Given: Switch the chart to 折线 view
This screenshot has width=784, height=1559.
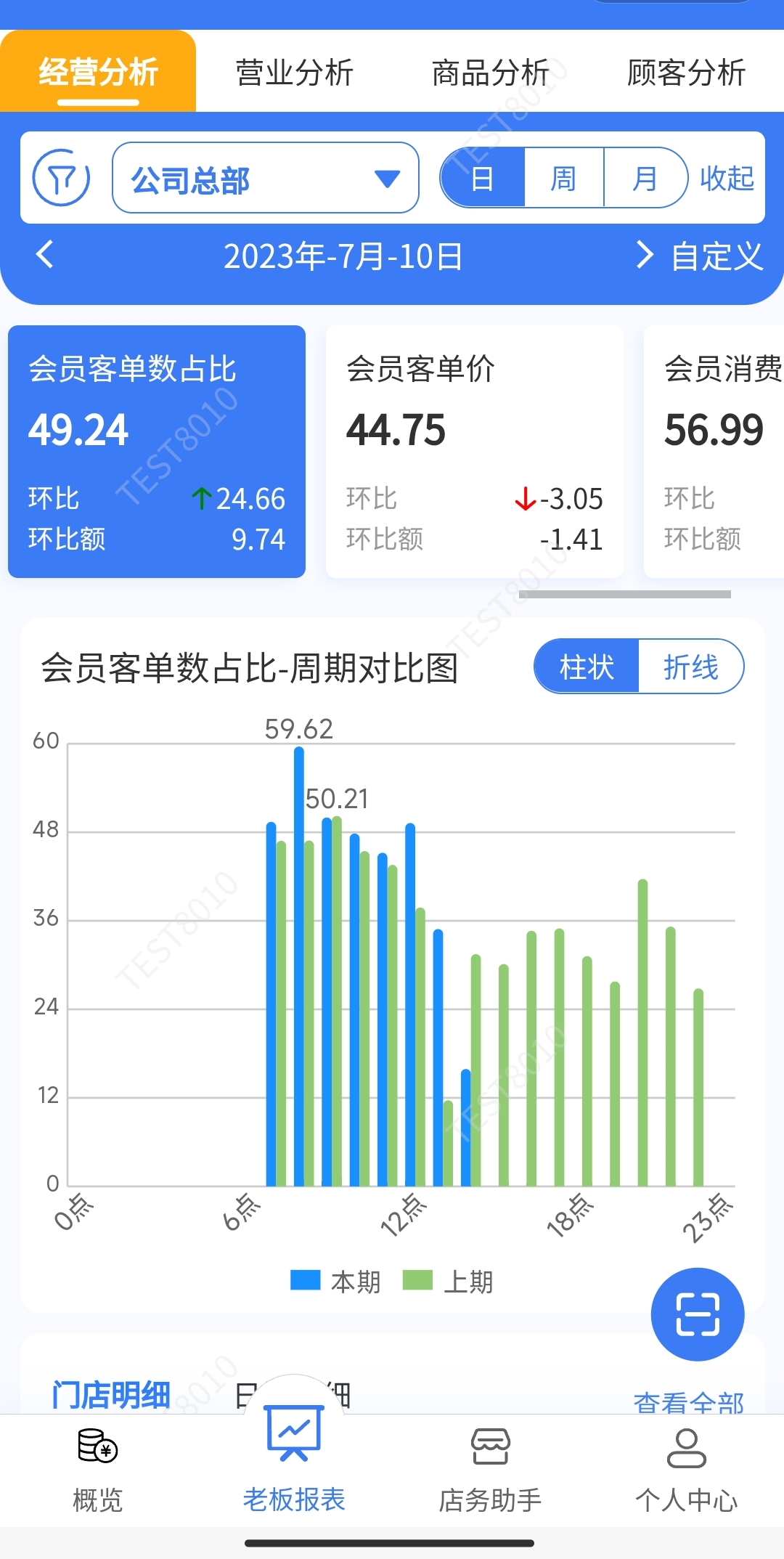Looking at the screenshot, I should (690, 667).
